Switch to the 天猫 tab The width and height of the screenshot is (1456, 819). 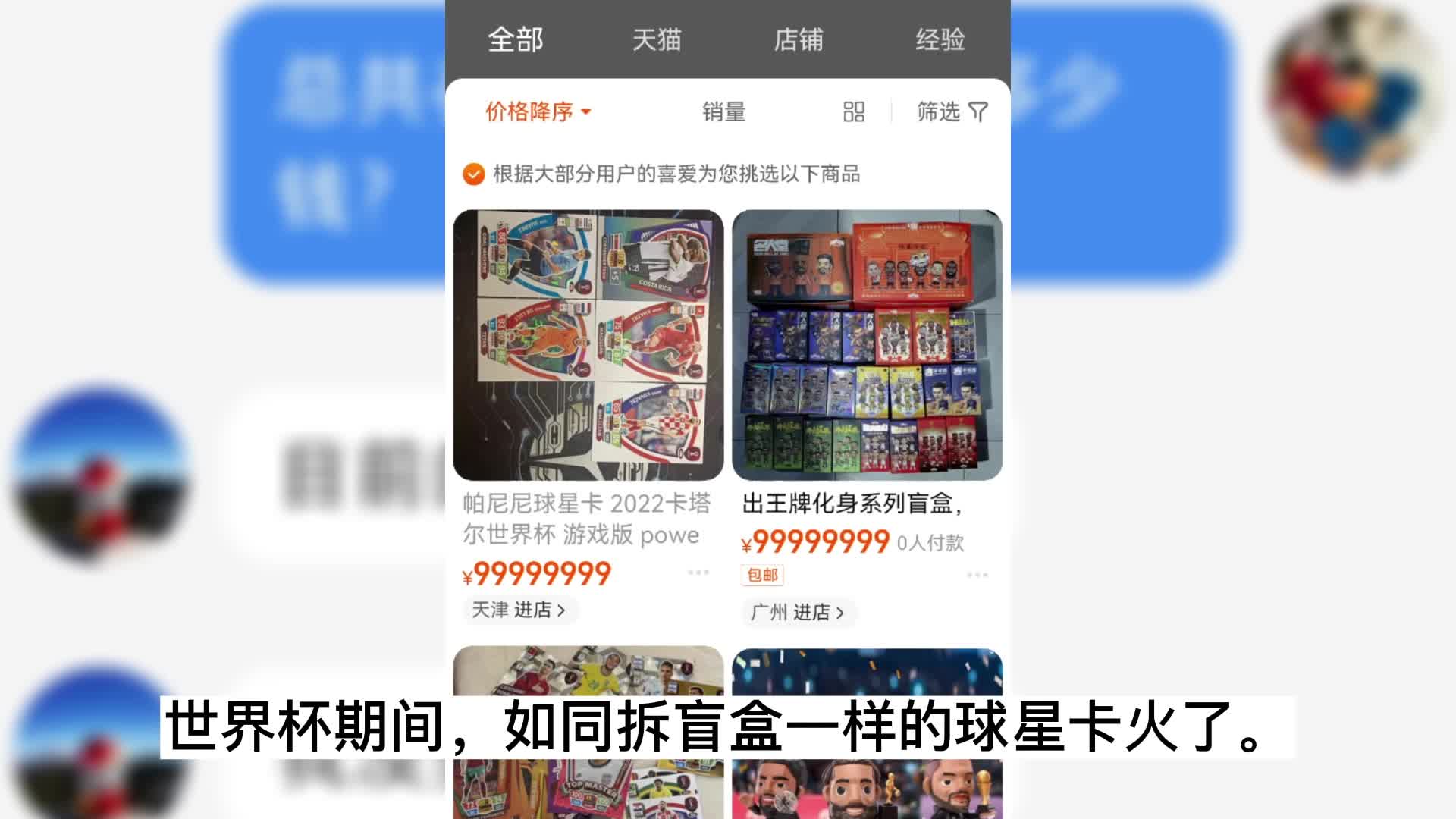(657, 39)
